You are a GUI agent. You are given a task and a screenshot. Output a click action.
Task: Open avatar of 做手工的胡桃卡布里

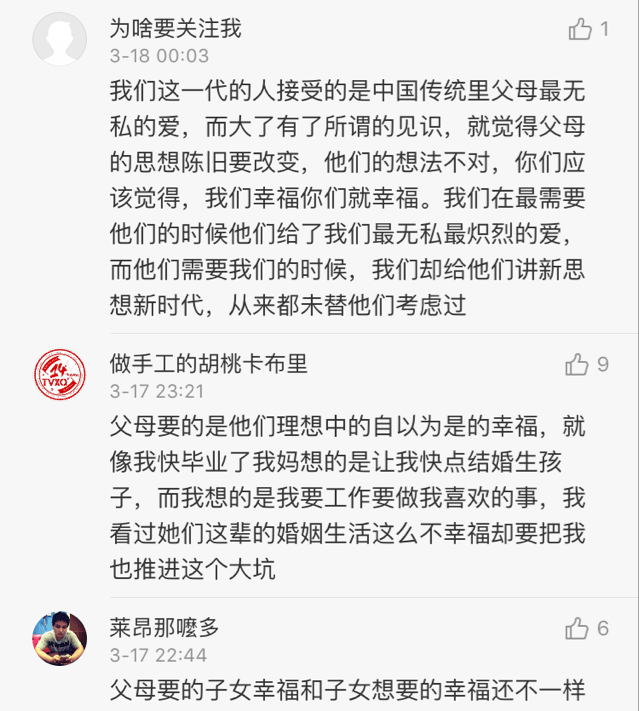pos(59,374)
